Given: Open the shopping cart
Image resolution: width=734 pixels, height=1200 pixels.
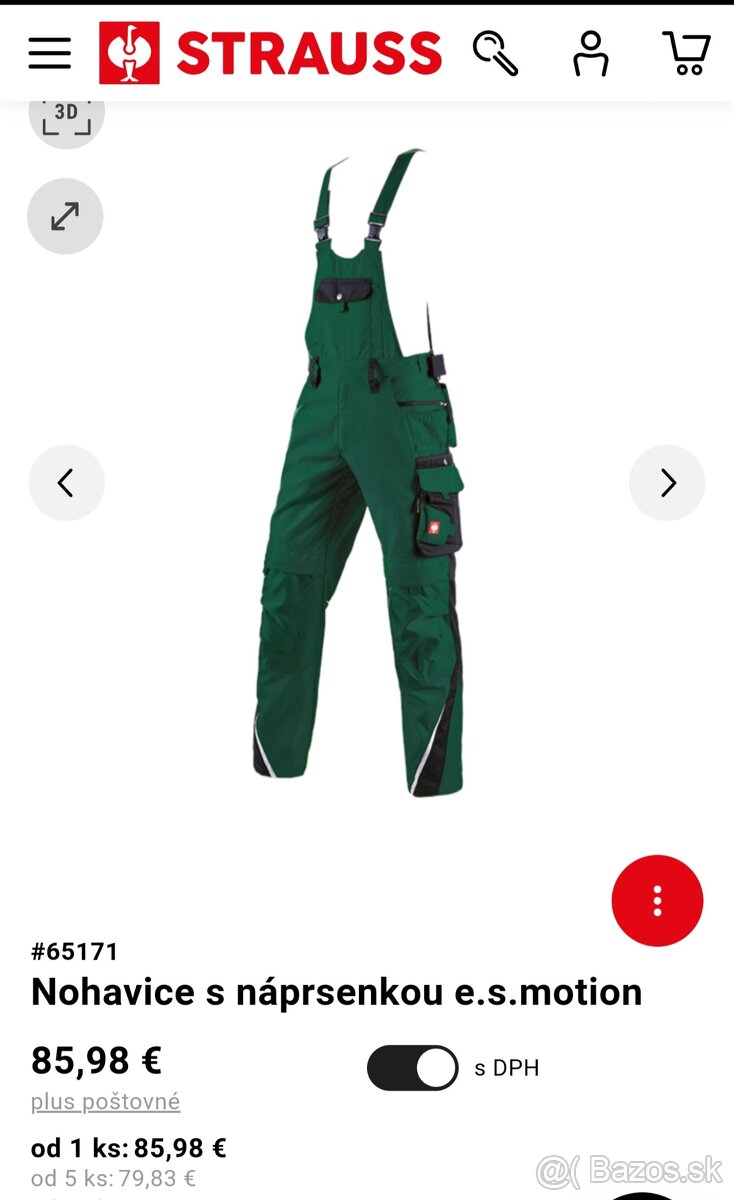Looking at the screenshot, I should point(686,53).
